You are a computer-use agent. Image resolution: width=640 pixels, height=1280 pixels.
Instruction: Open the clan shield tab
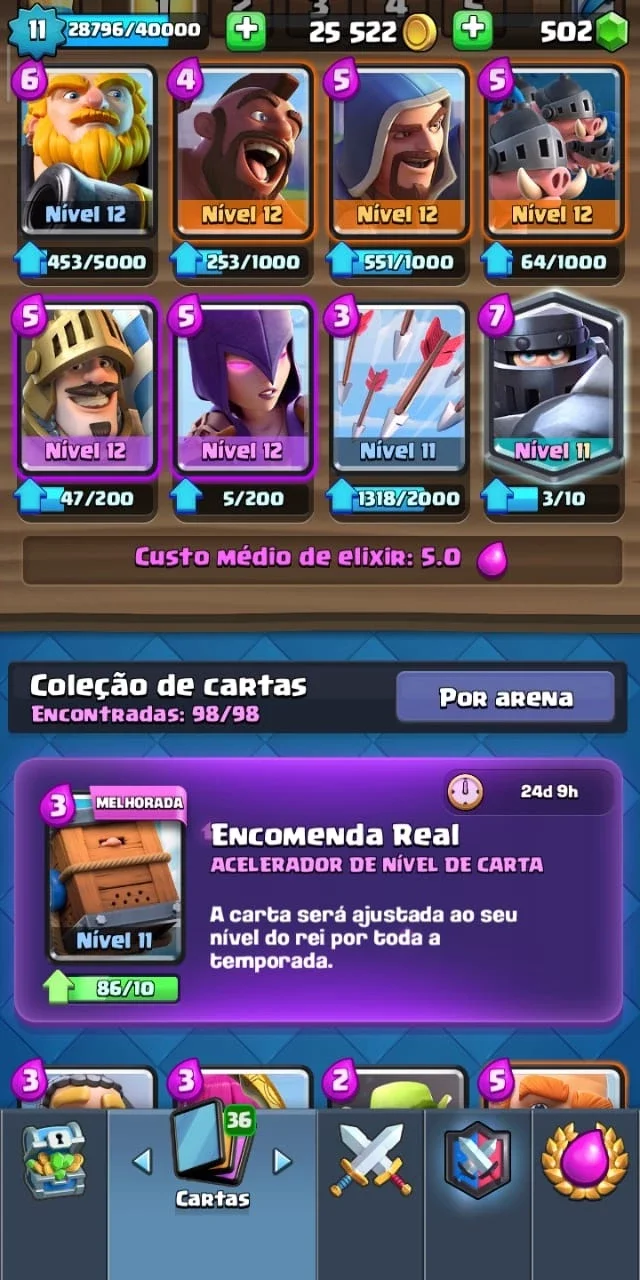click(x=477, y=1160)
